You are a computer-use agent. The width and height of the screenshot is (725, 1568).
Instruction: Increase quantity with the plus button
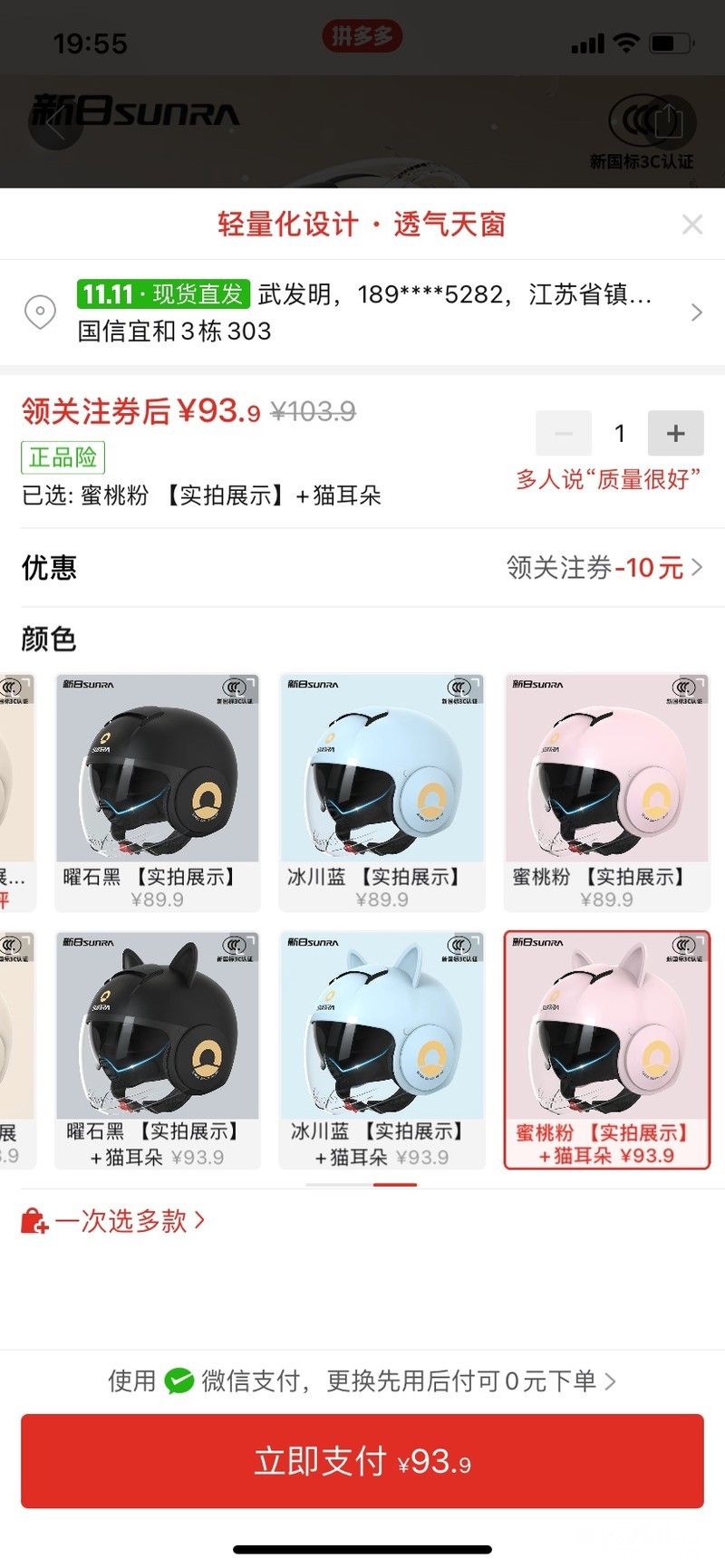(676, 433)
